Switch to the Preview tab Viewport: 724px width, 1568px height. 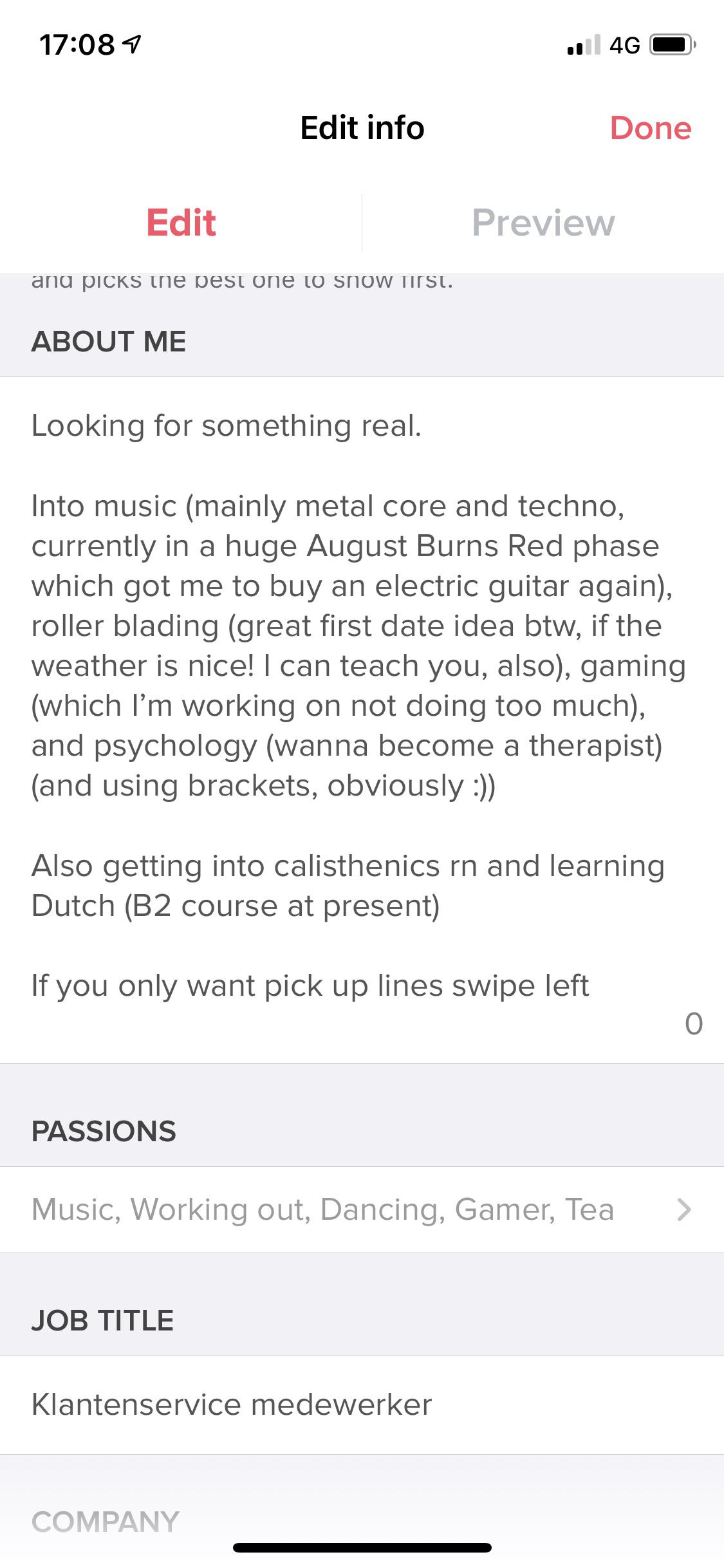point(542,223)
